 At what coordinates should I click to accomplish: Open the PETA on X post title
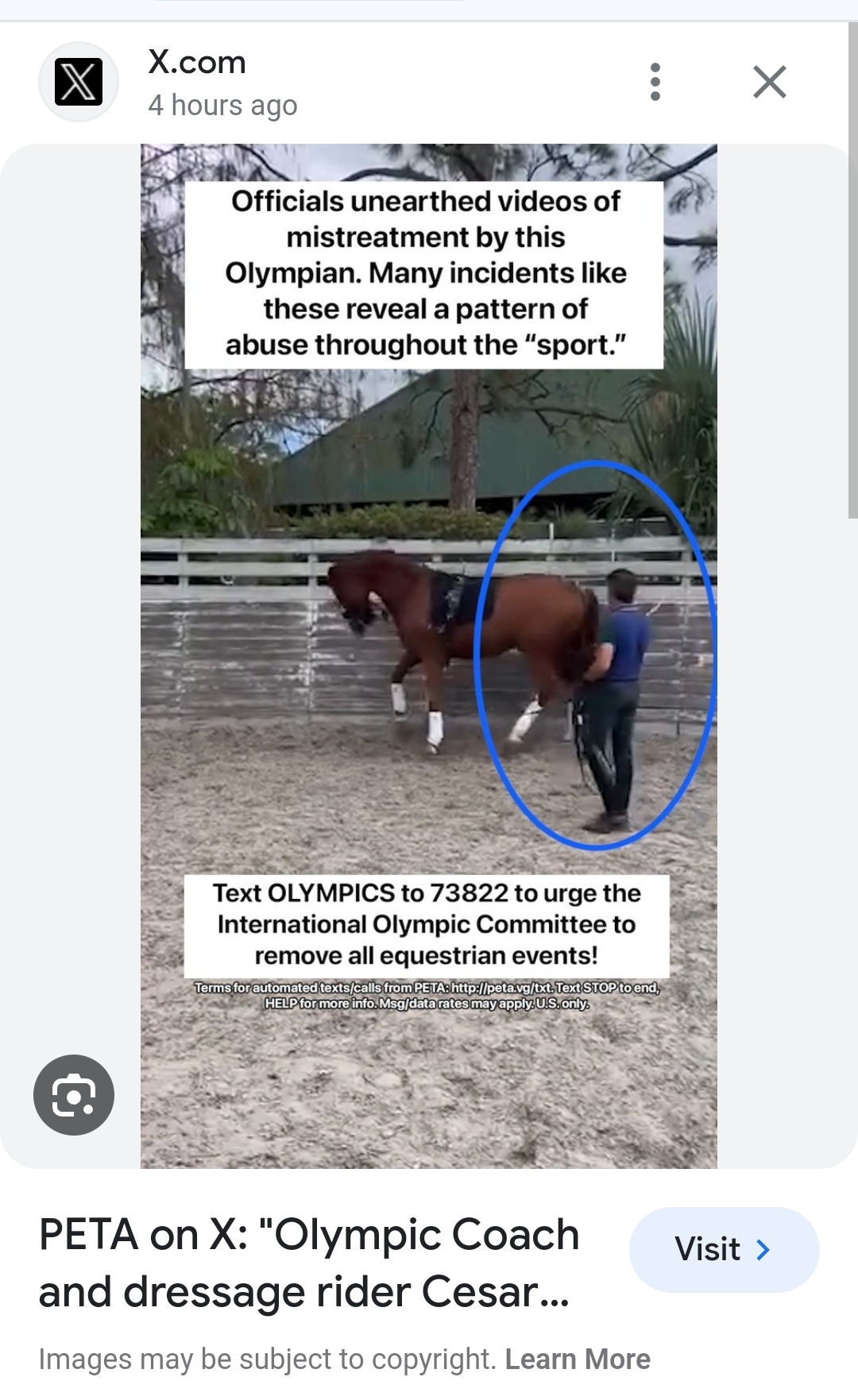(x=309, y=1263)
